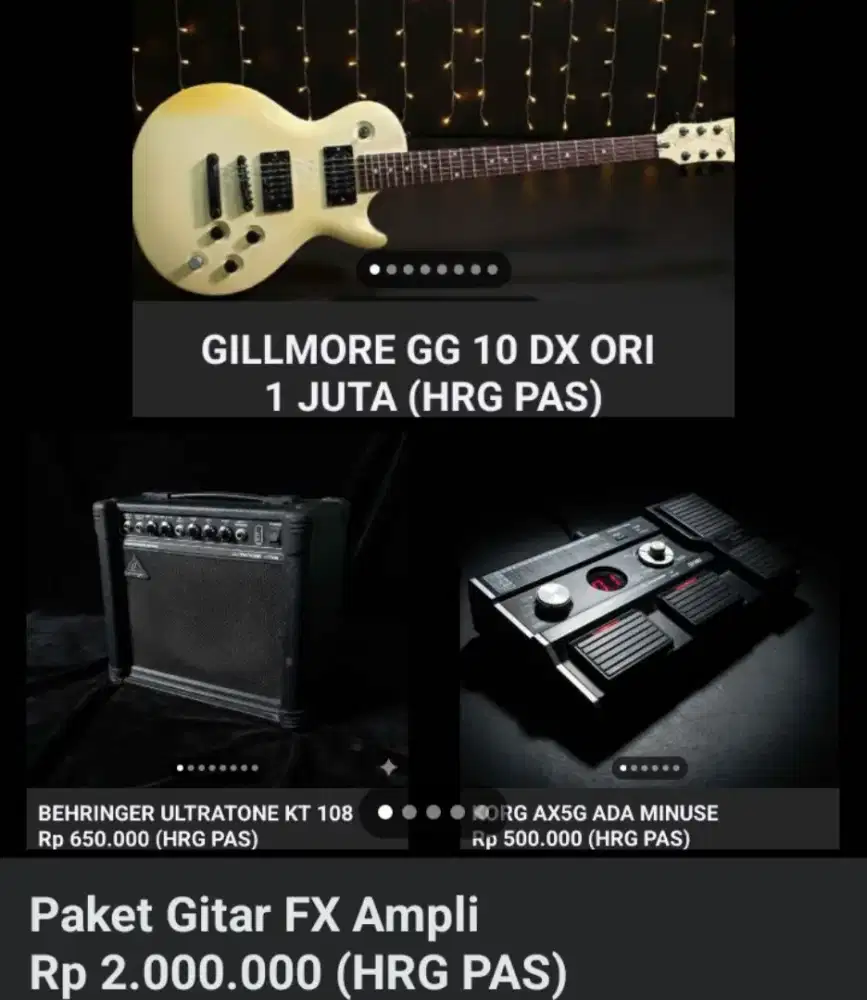Toggle the last dot of the Korg pedal carousel

pos(676,768)
